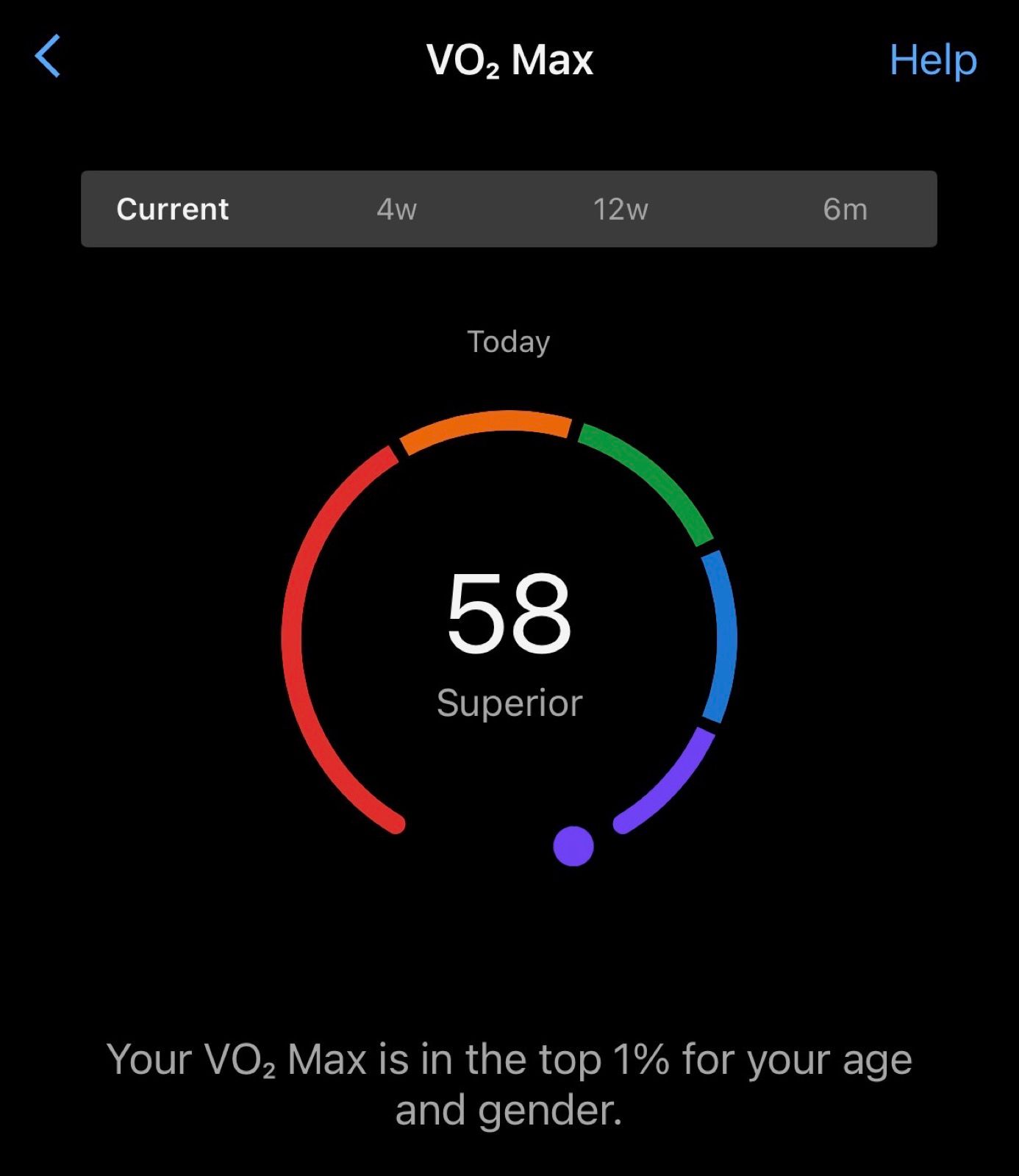Show the 6m history tab
Viewport: 1019px width, 1176px height.
coord(845,209)
